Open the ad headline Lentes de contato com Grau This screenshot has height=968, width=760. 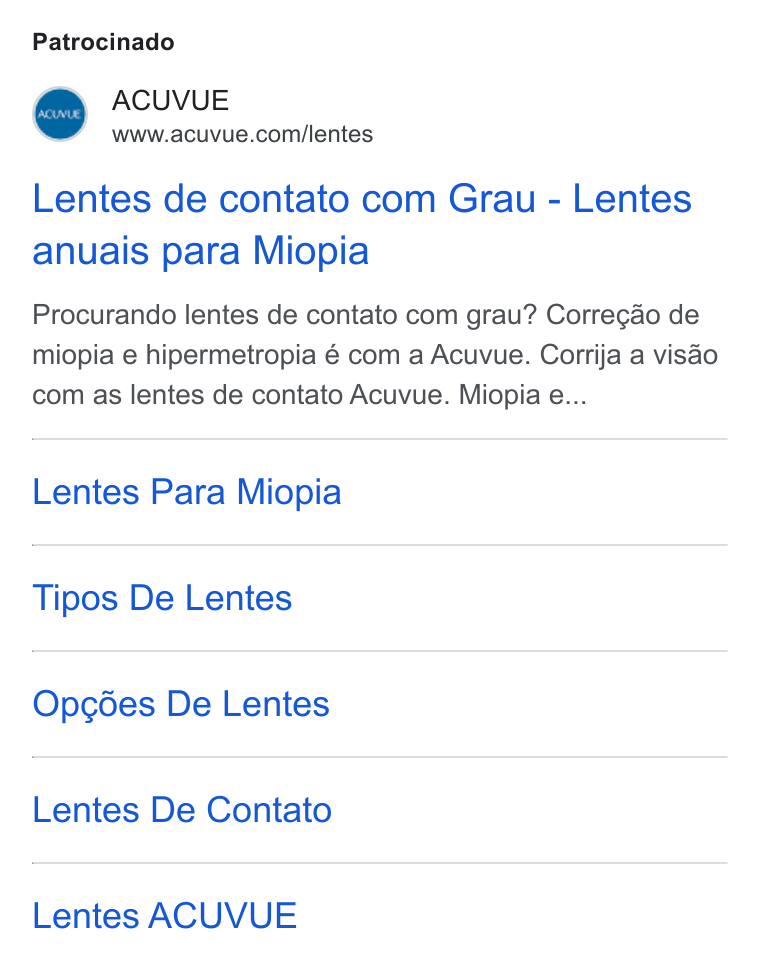click(362, 225)
